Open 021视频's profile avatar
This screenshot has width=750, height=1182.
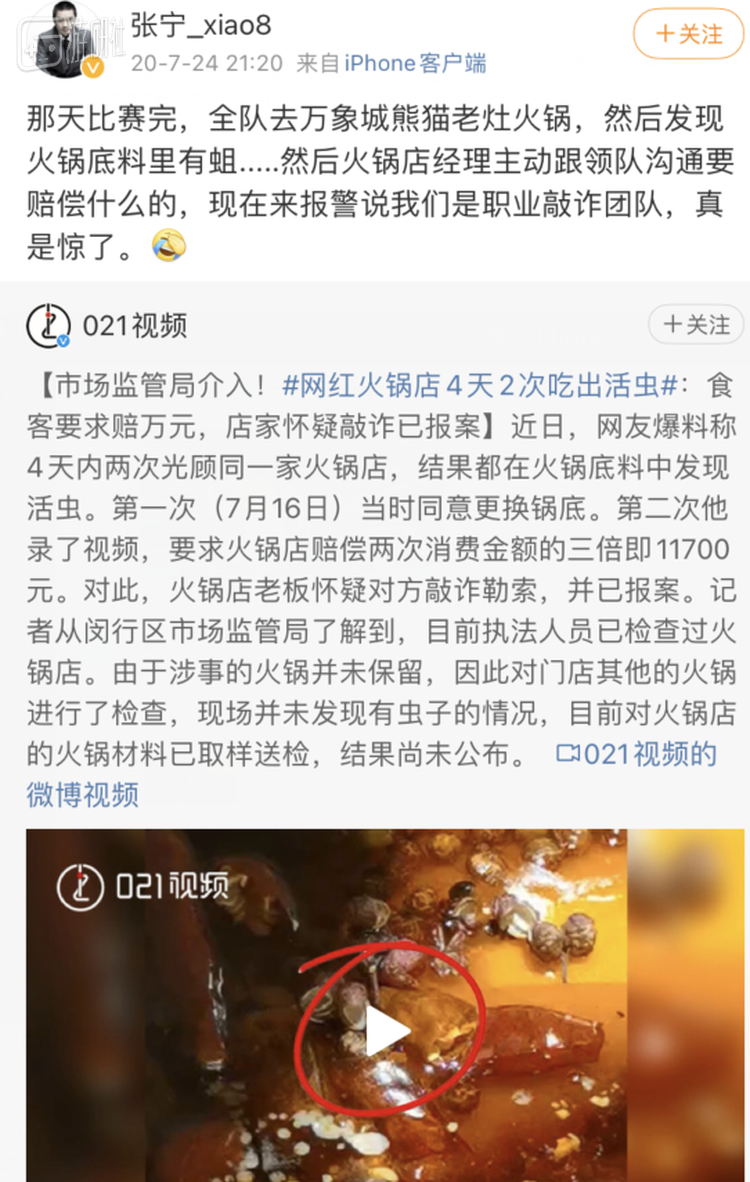pyautogui.click(x=49, y=326)
